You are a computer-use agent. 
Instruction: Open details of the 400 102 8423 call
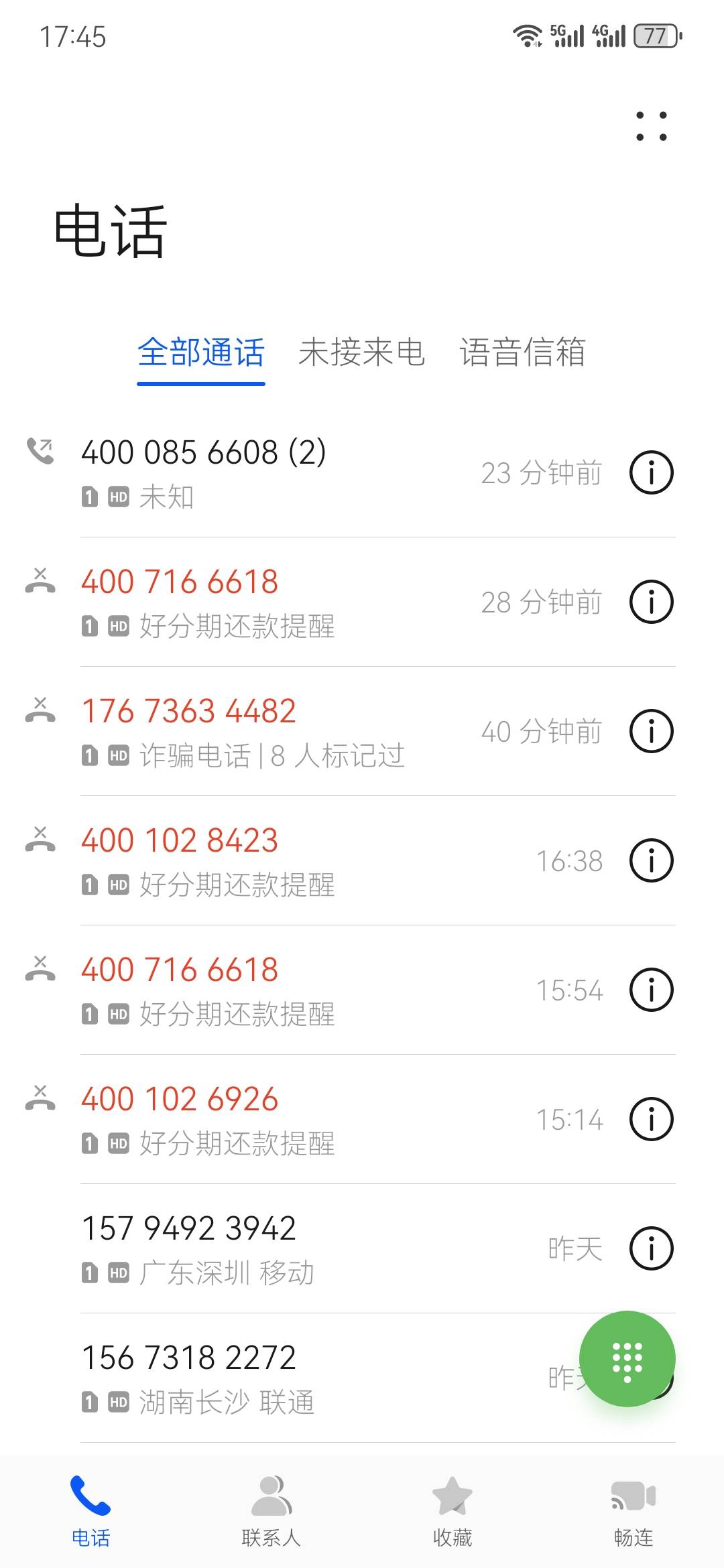pyautogui.click(x=651, y=860)
